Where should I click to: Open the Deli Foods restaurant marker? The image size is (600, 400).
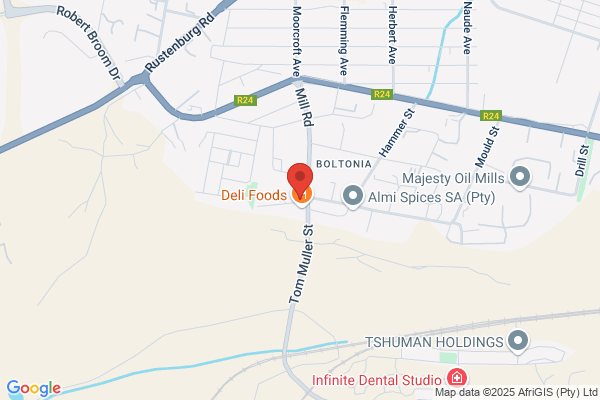click(302, 194)
